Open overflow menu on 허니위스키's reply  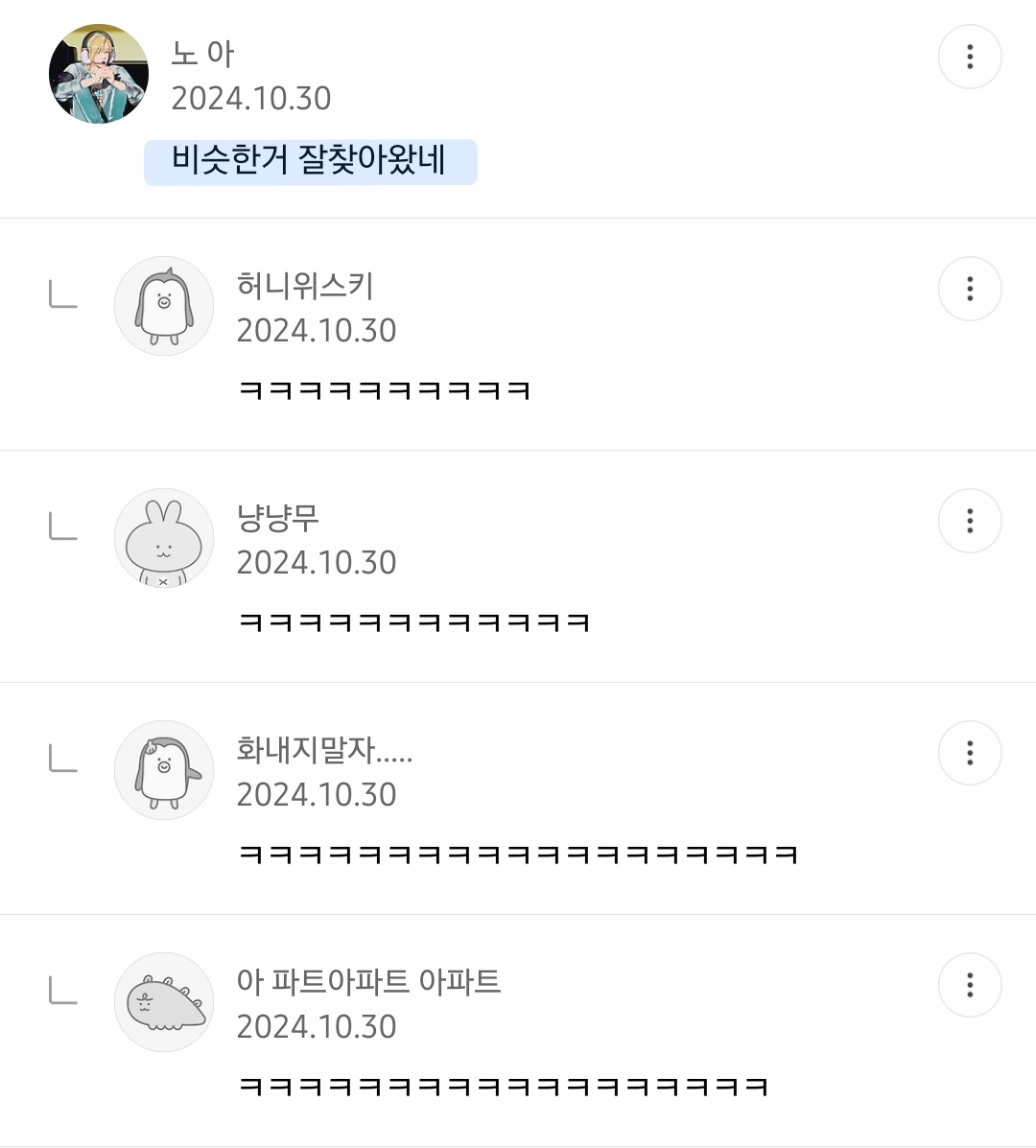[970, 289]
